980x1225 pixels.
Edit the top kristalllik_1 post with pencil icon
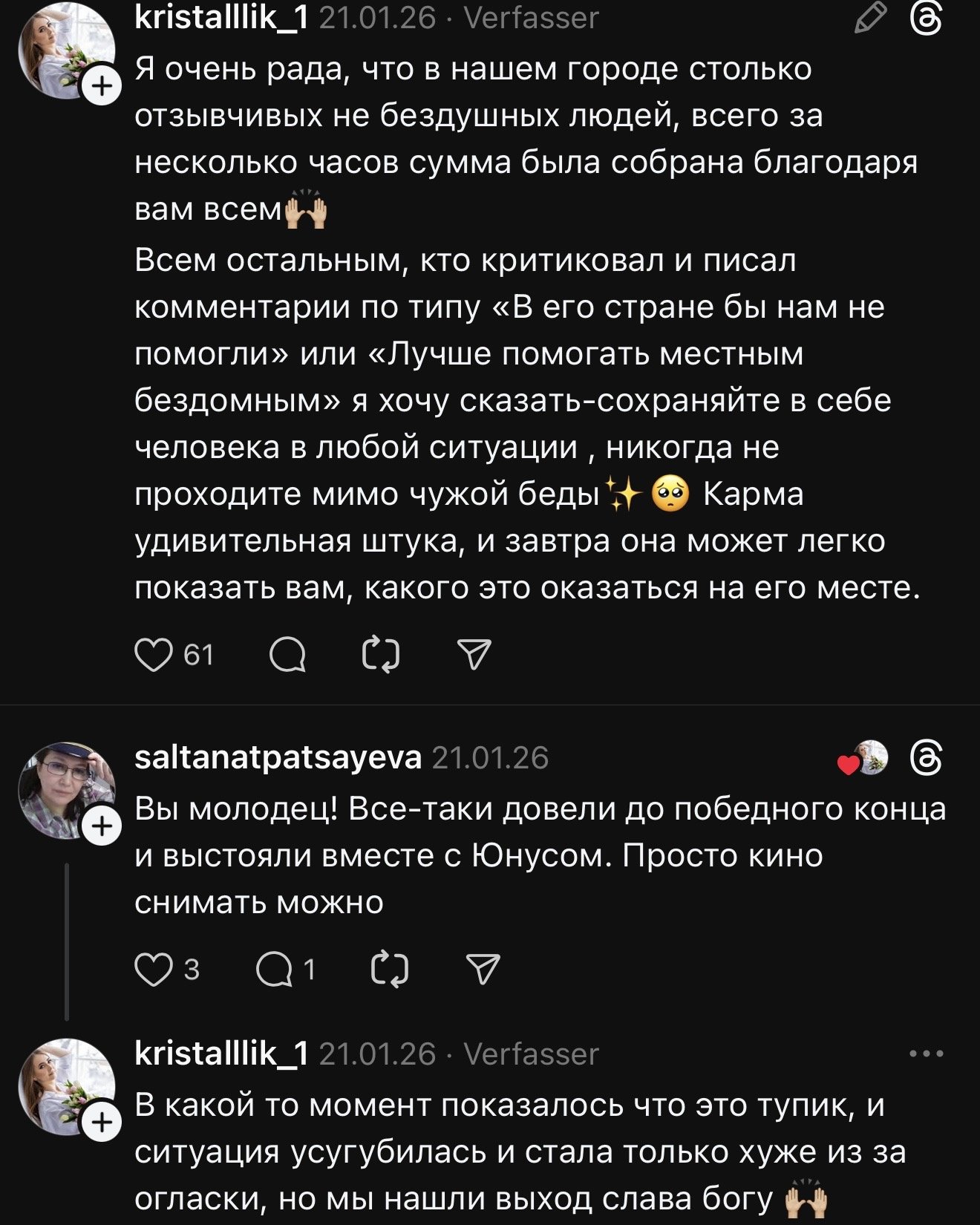(870, 18)
